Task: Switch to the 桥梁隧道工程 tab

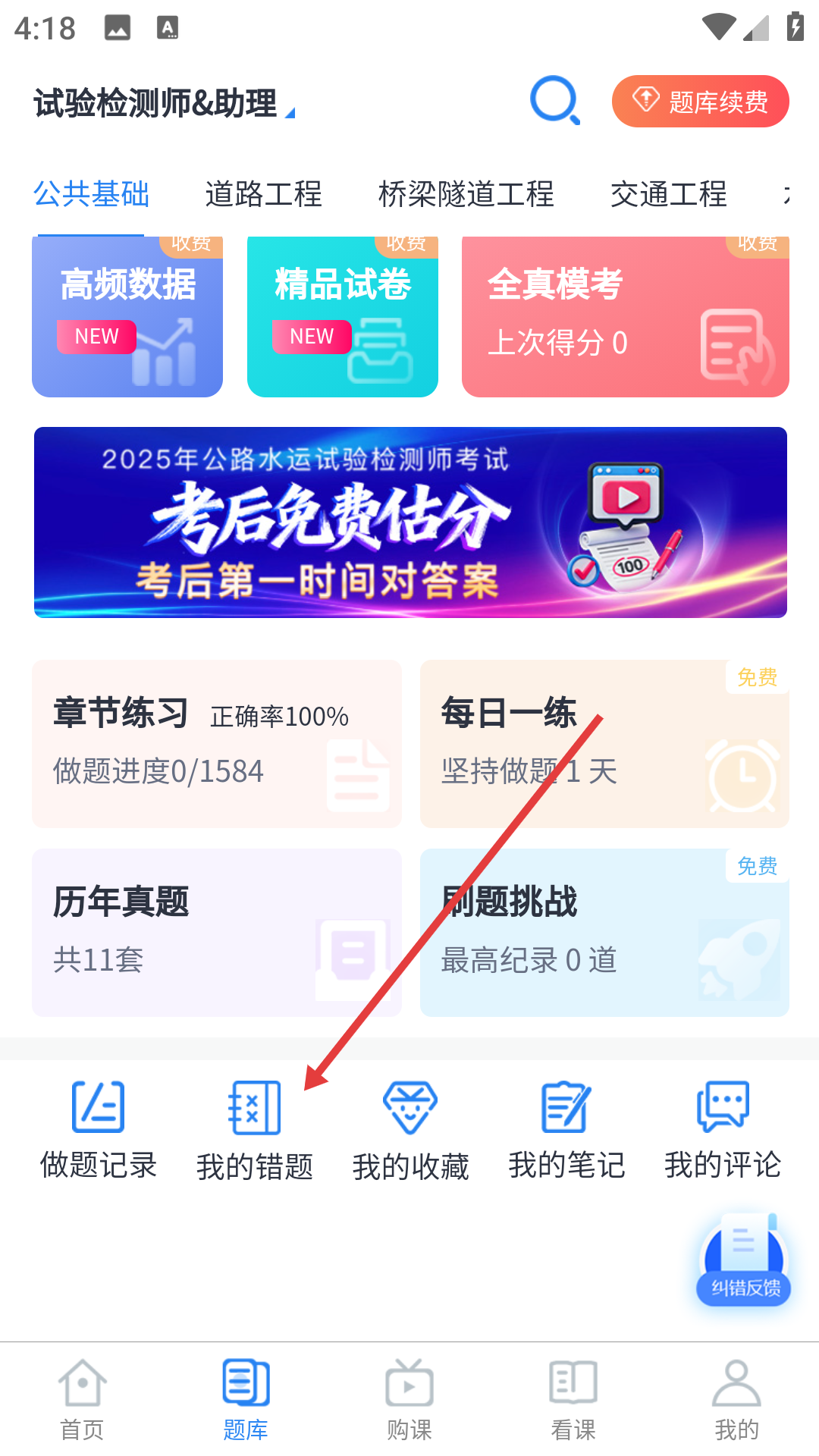Action: 466,194
